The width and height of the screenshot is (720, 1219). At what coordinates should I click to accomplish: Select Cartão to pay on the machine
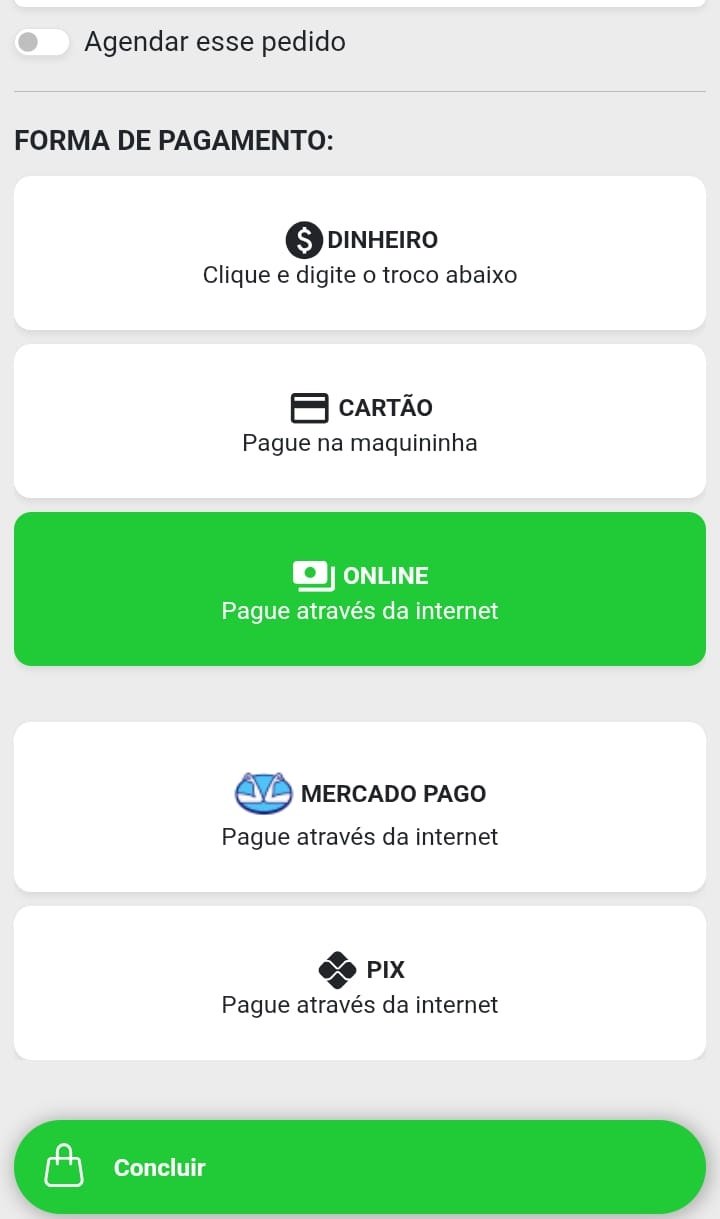pyautogui.click(x=360, y=422)
